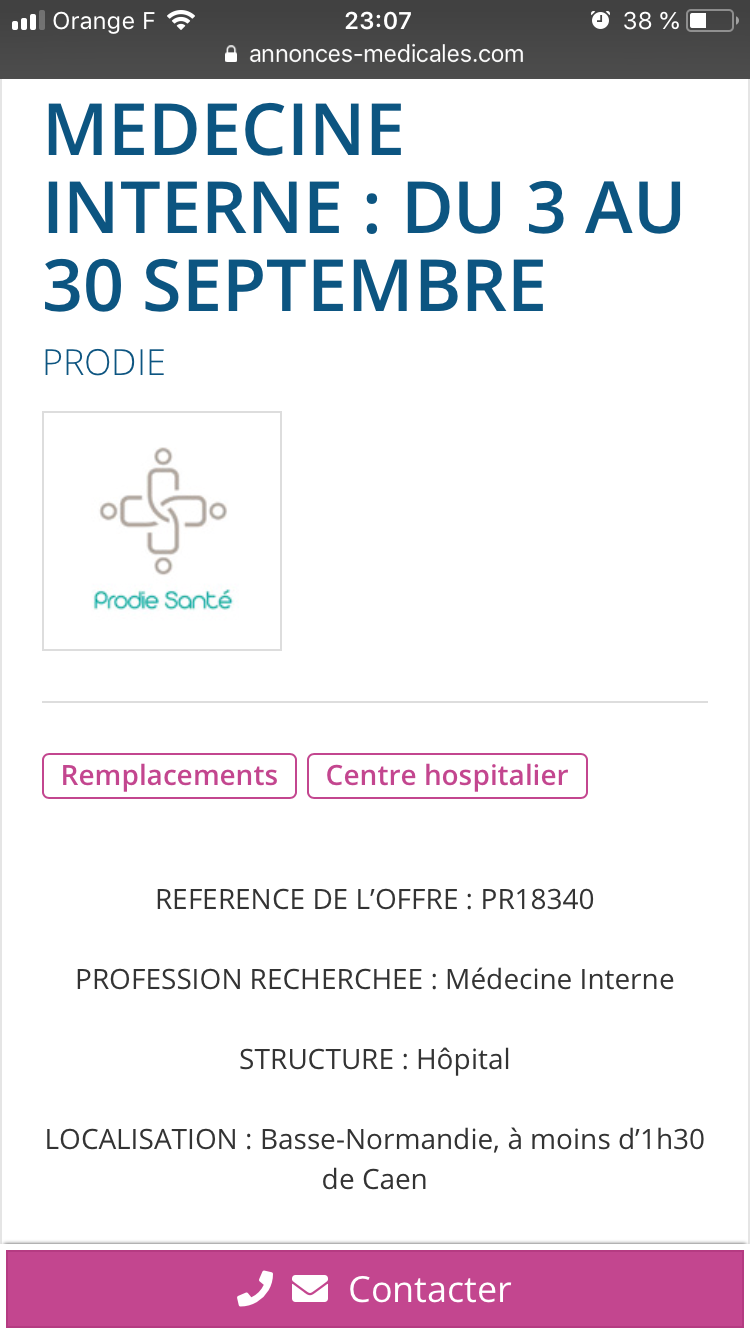Open the Prodie Santé logo tile
Image resolution: width=750 pixels, height=1334 pixels.
[162, 531]
